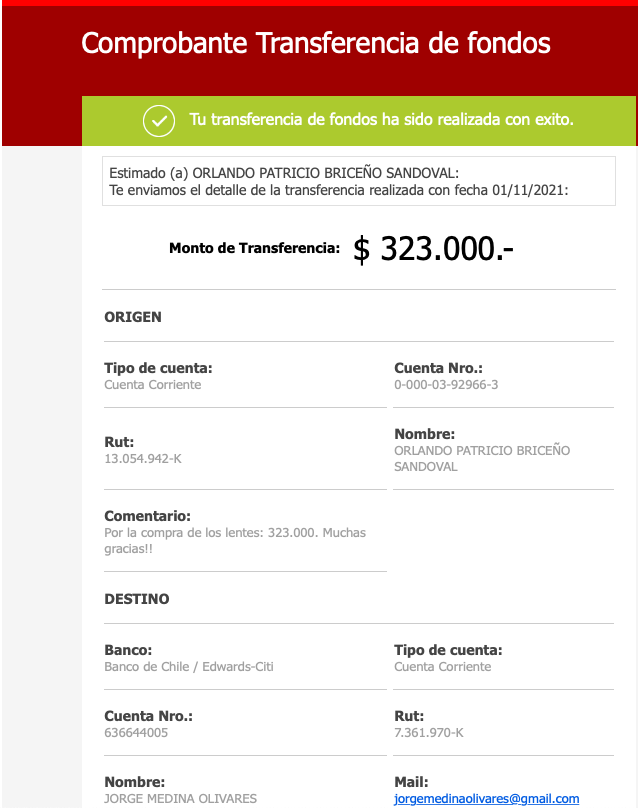Open the jorgemedinaolivares@gmail.com email link
Screen dimensions: 638x808
(x=486, y=798)
